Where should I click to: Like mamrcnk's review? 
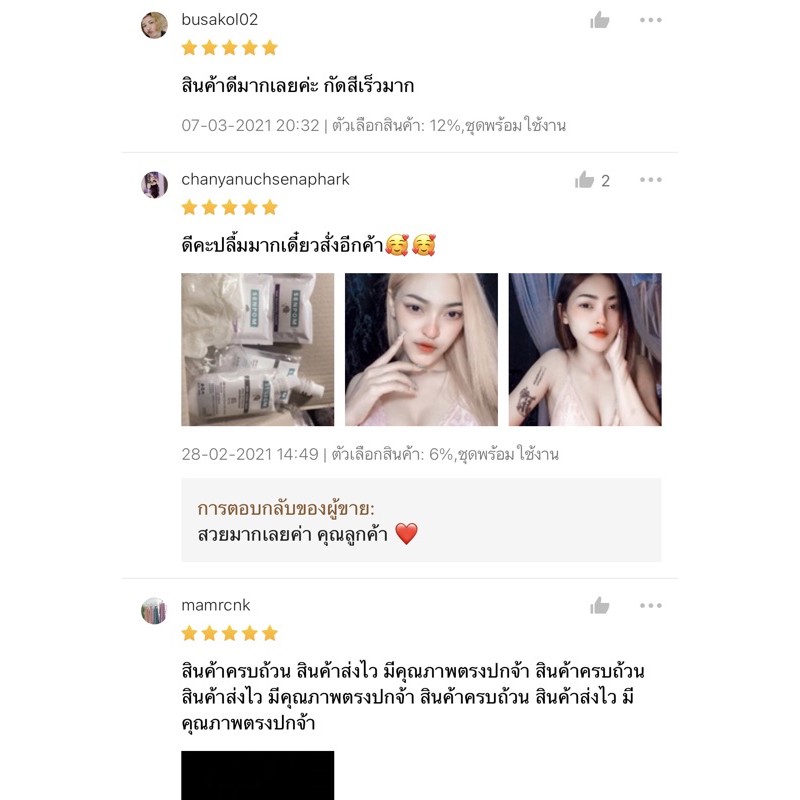[599, 606]
